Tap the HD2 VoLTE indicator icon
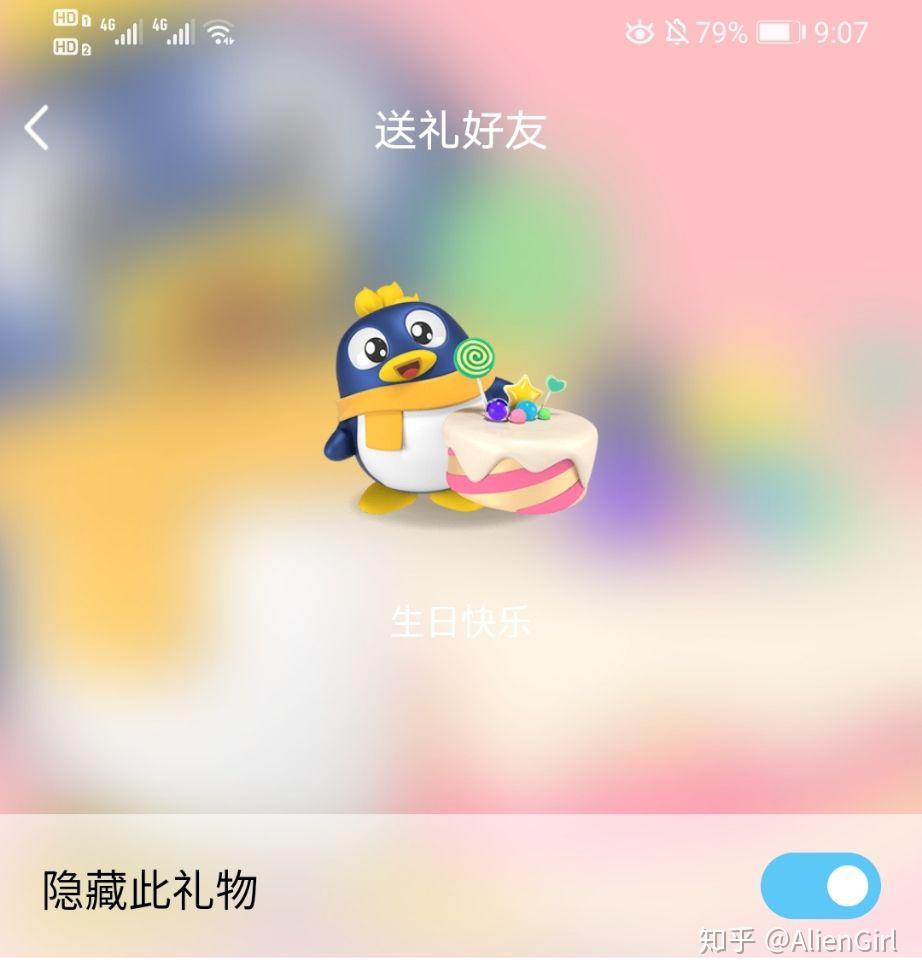This screenshot has height=979, width=922. tap(68, 47)
